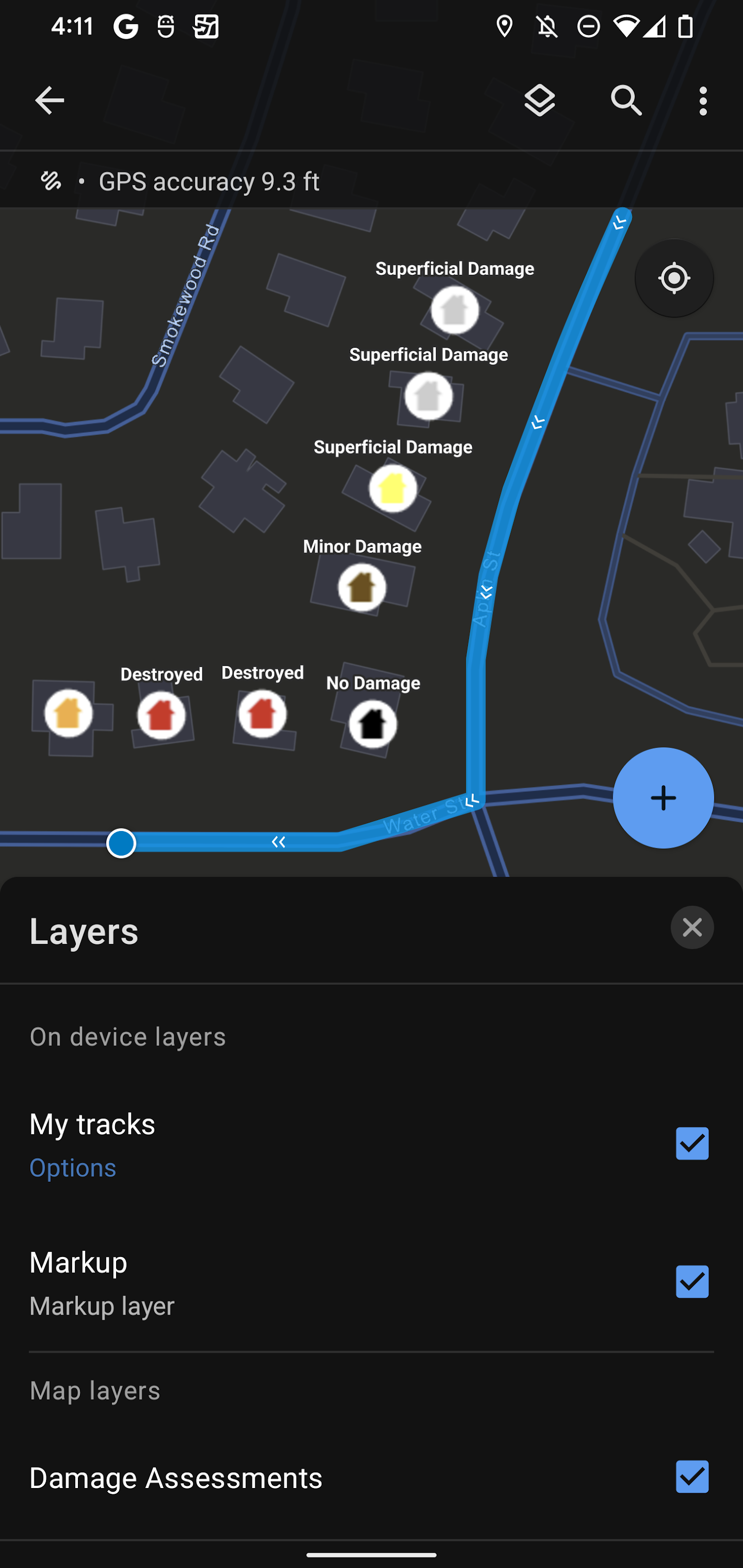743x1568 pixels.
Task: Select the Minor Damage brown house marker
Action: click(362, 587)
